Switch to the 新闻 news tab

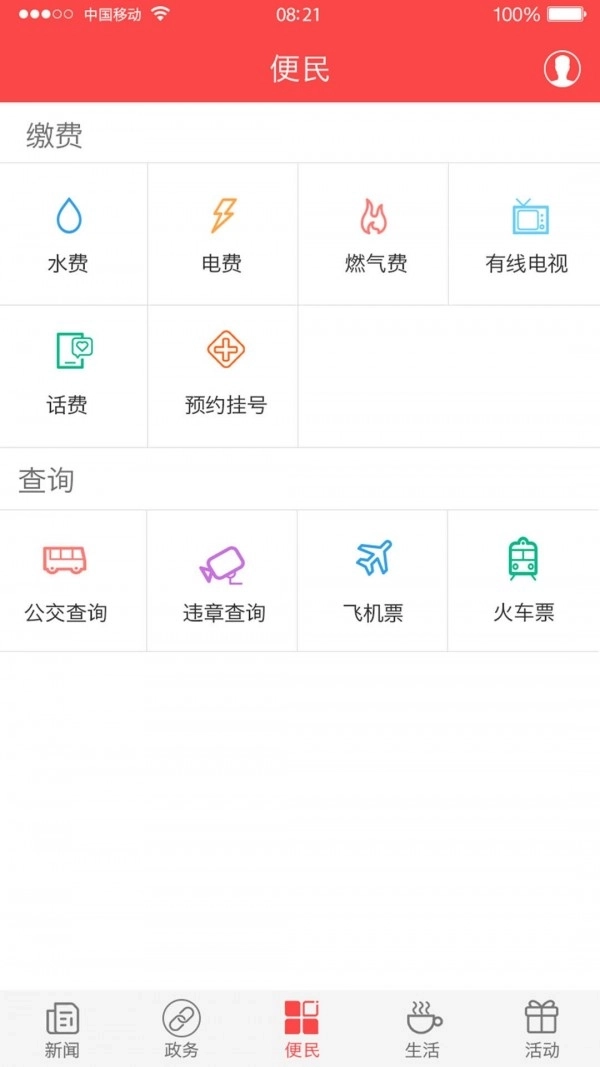62,1029
